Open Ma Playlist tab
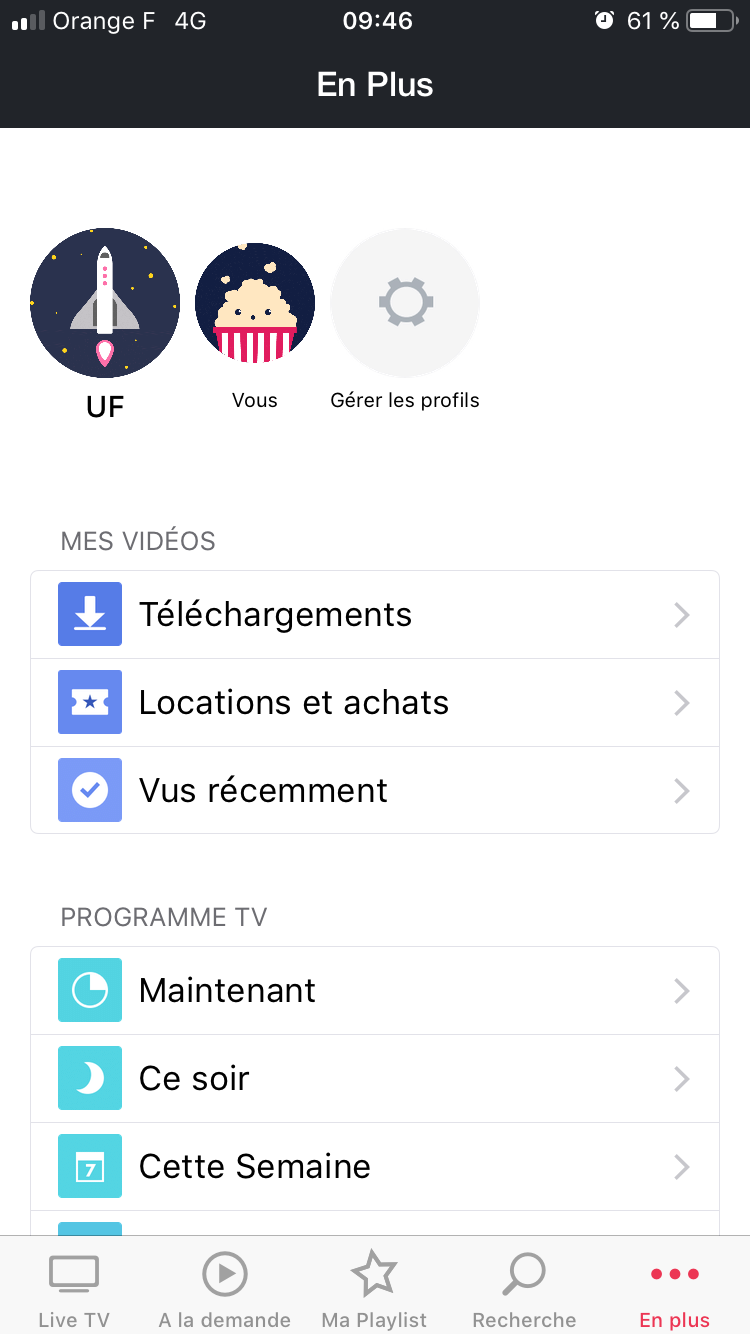Viewport: 750px width, 1334px height. (374, 1290)
